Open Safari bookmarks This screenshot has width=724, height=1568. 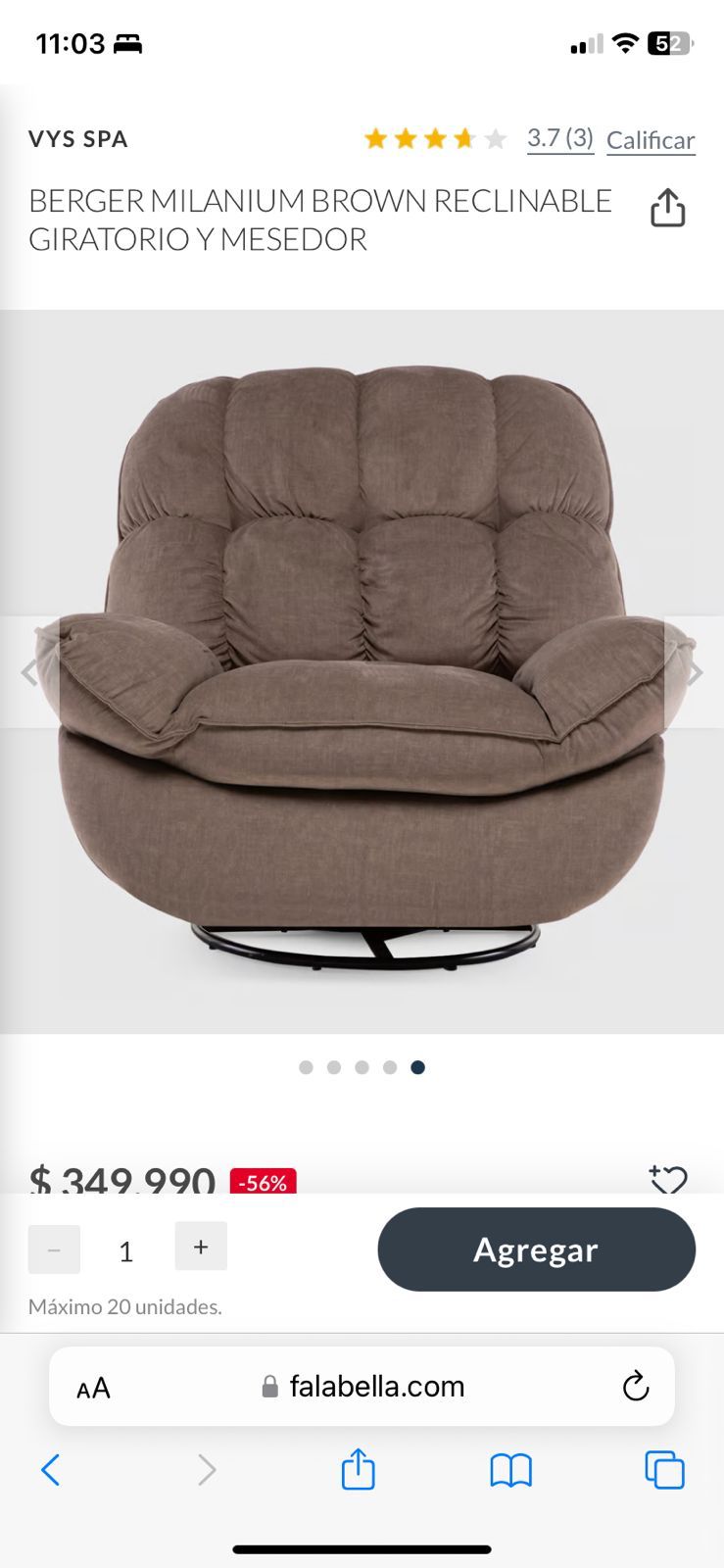pos(510,1469)
